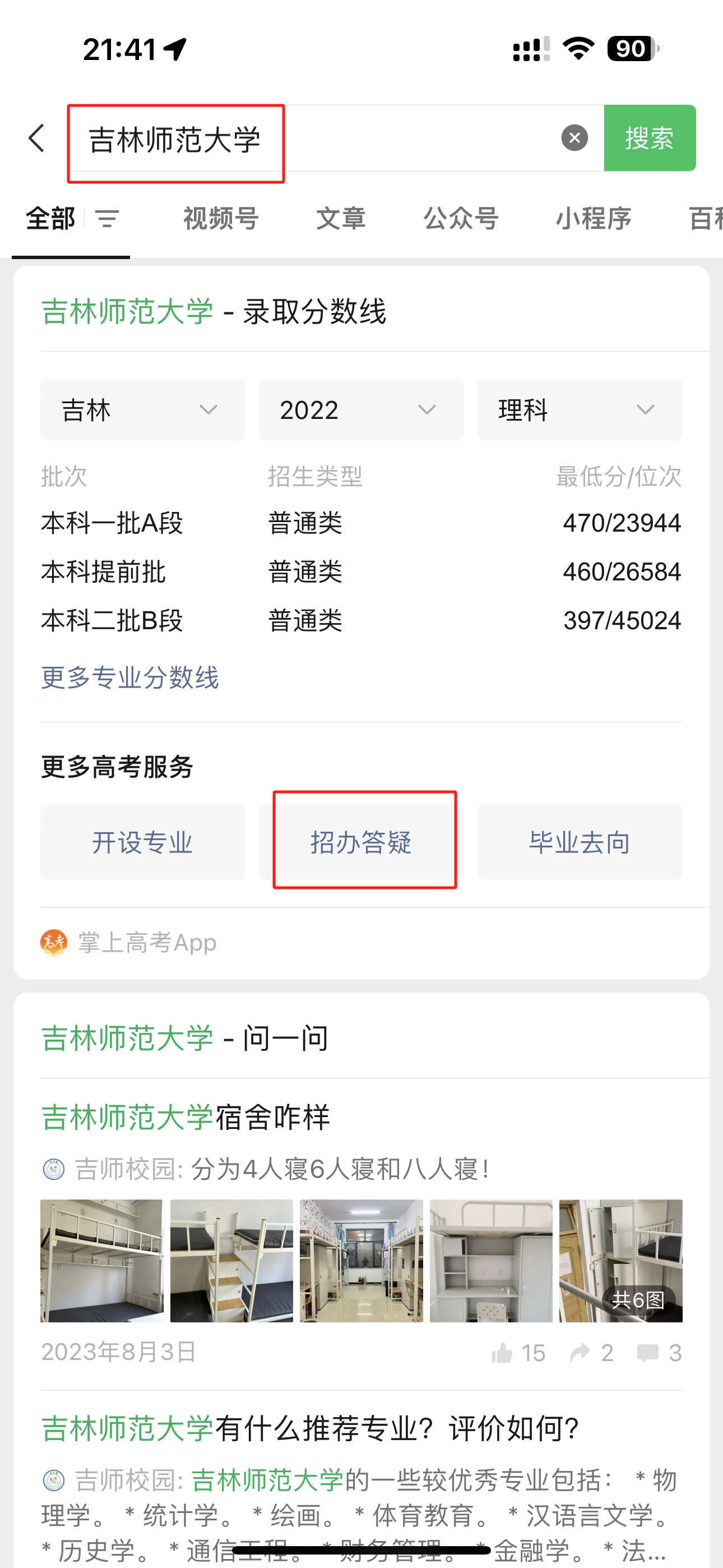Open the 有什么推荐专业 question result

[x=310, y=1428]
